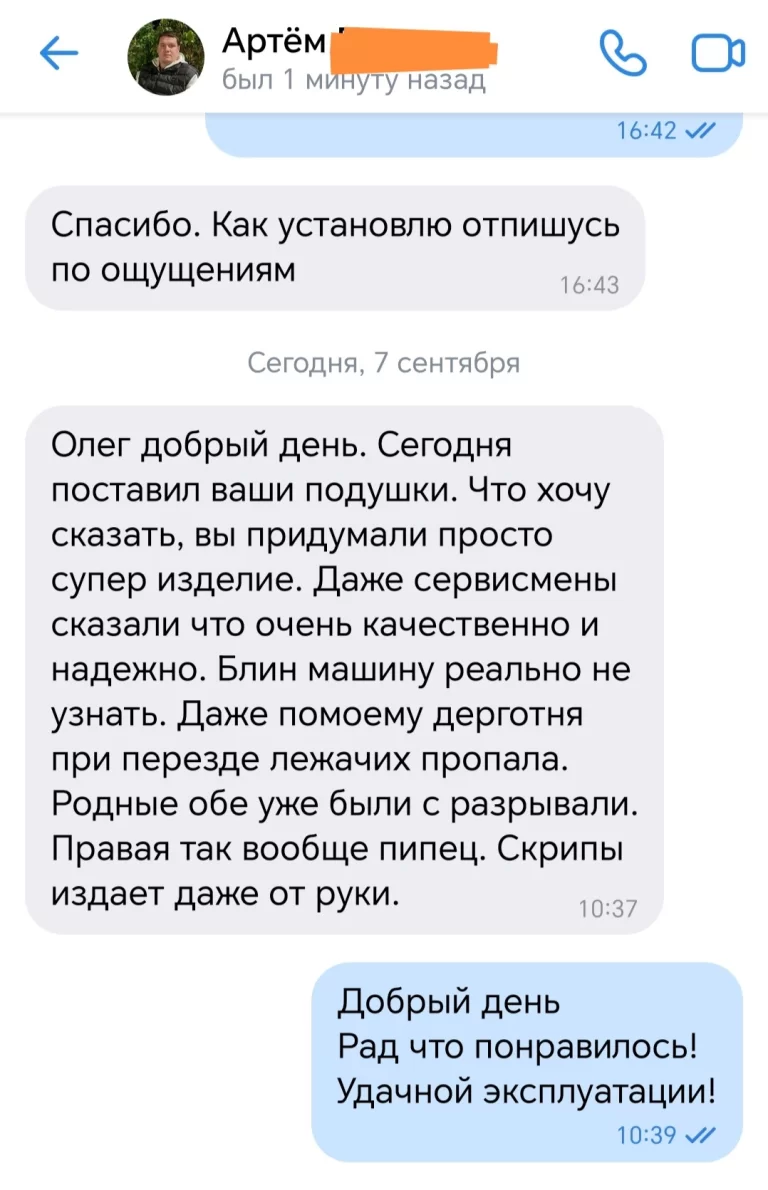This screenshot has width=768, height=1190.
Task: Open Артём's profile photo
Action: (x=165, y=56)
